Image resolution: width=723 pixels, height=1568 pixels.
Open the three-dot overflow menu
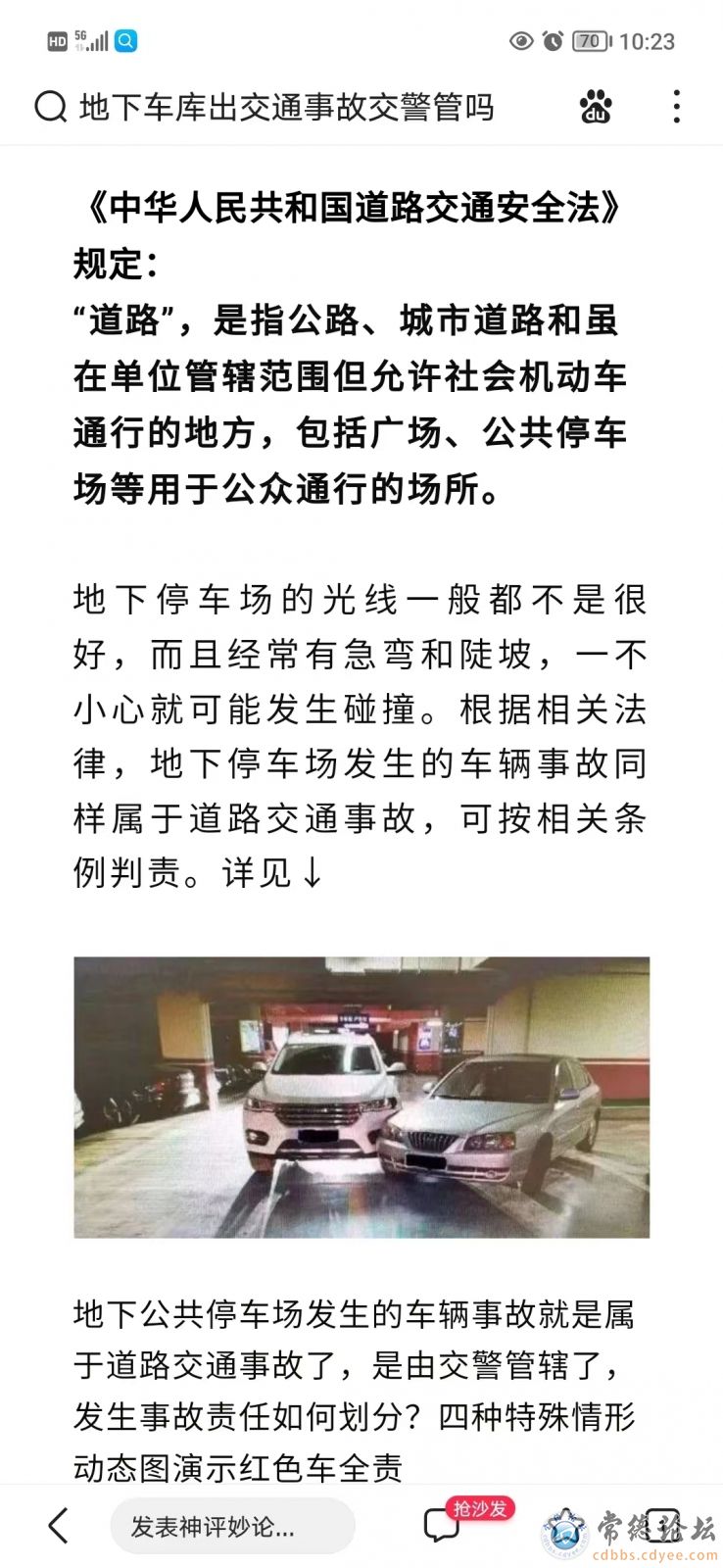[676, 106]
